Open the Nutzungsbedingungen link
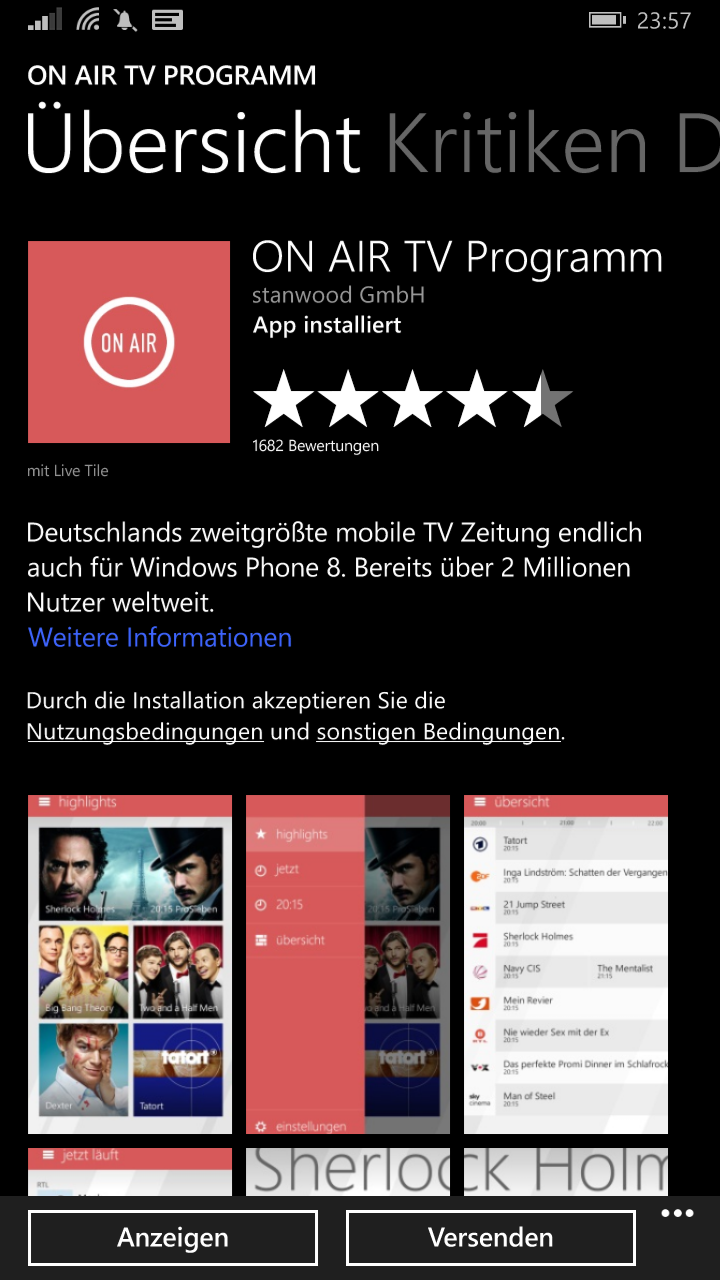The image size is (720, 1280). tap(145, 732)
